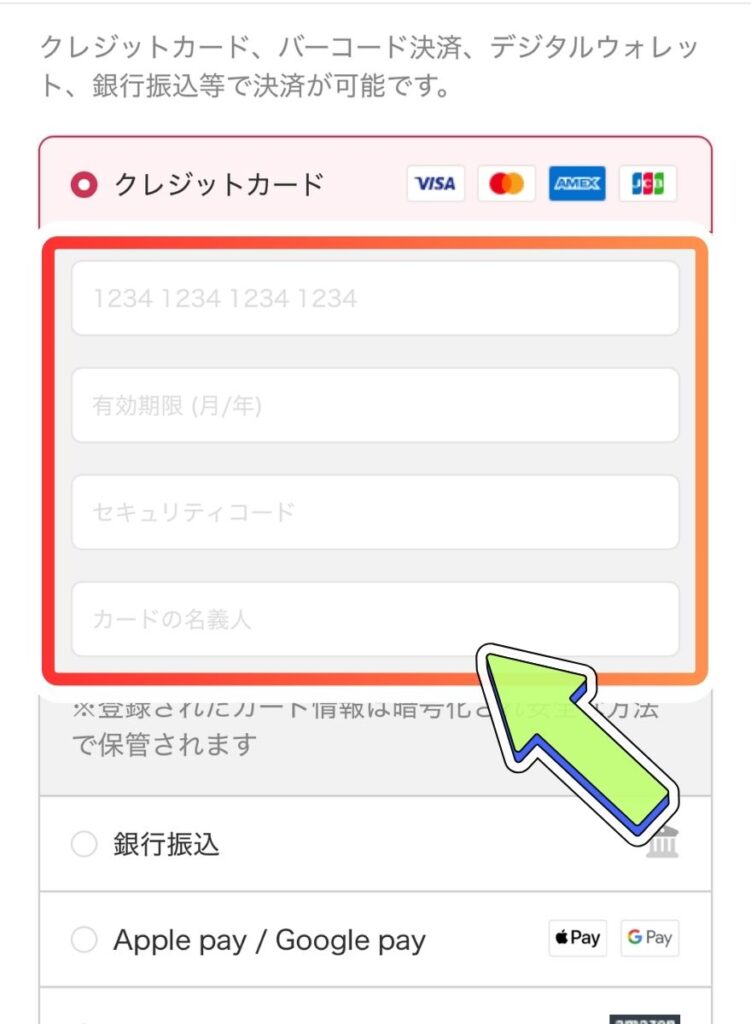Screen dimensions: 751x1024
Task: Select the クレジットカード payment option
Action: pyautogui.click(x=85, y=185)
